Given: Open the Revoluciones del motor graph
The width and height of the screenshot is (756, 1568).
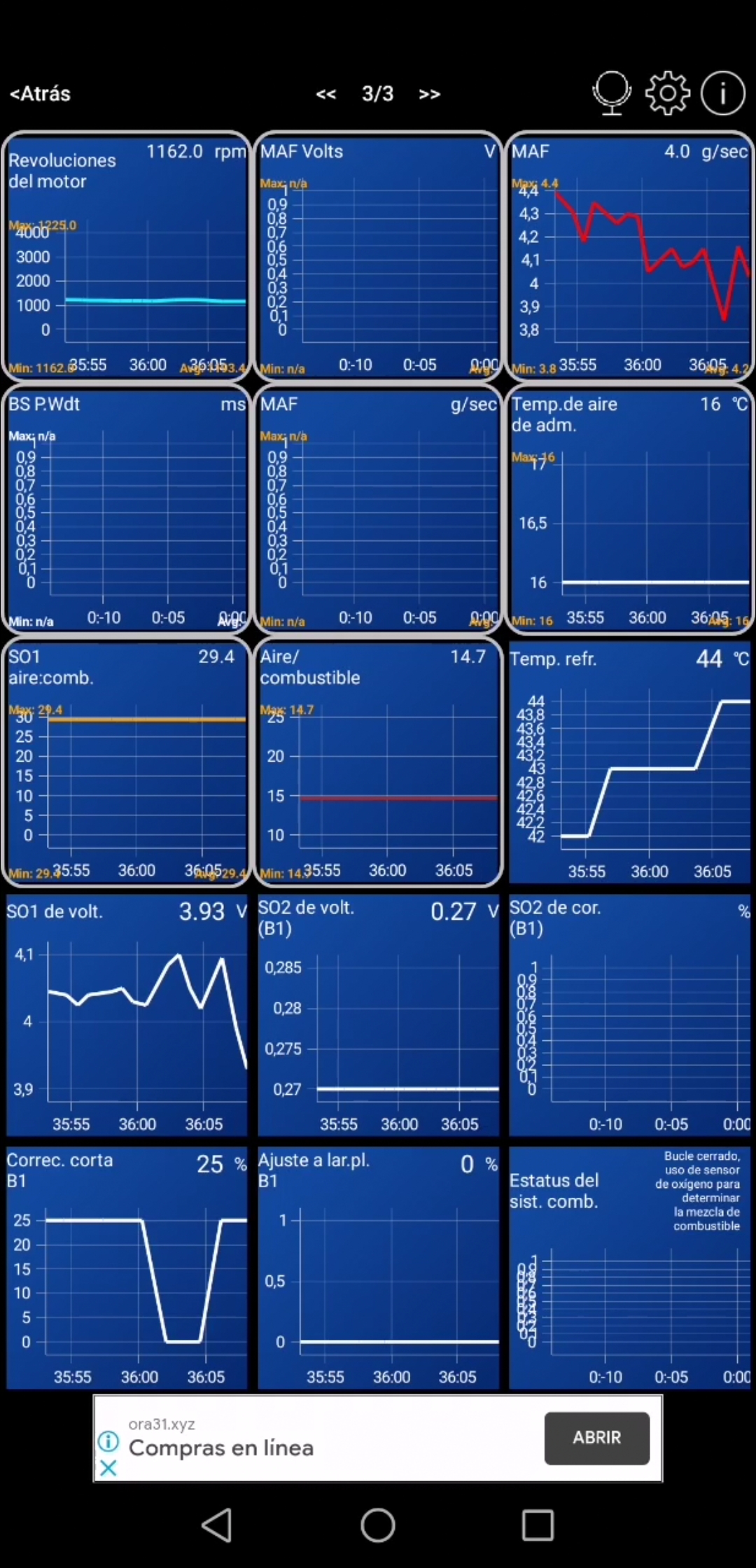Looking at the screenshot, I should point(127,256).
